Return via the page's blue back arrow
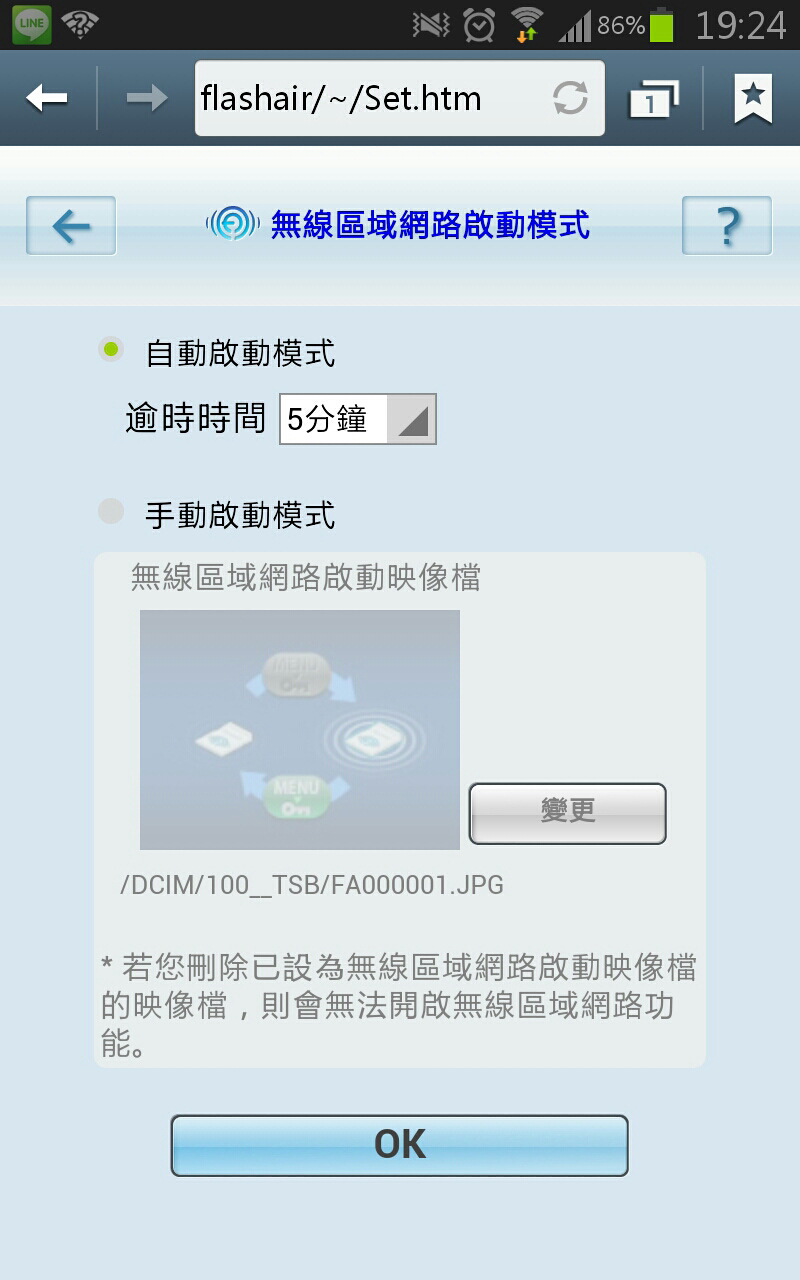This screenshot has height=1280, width=800. point(71,226)
